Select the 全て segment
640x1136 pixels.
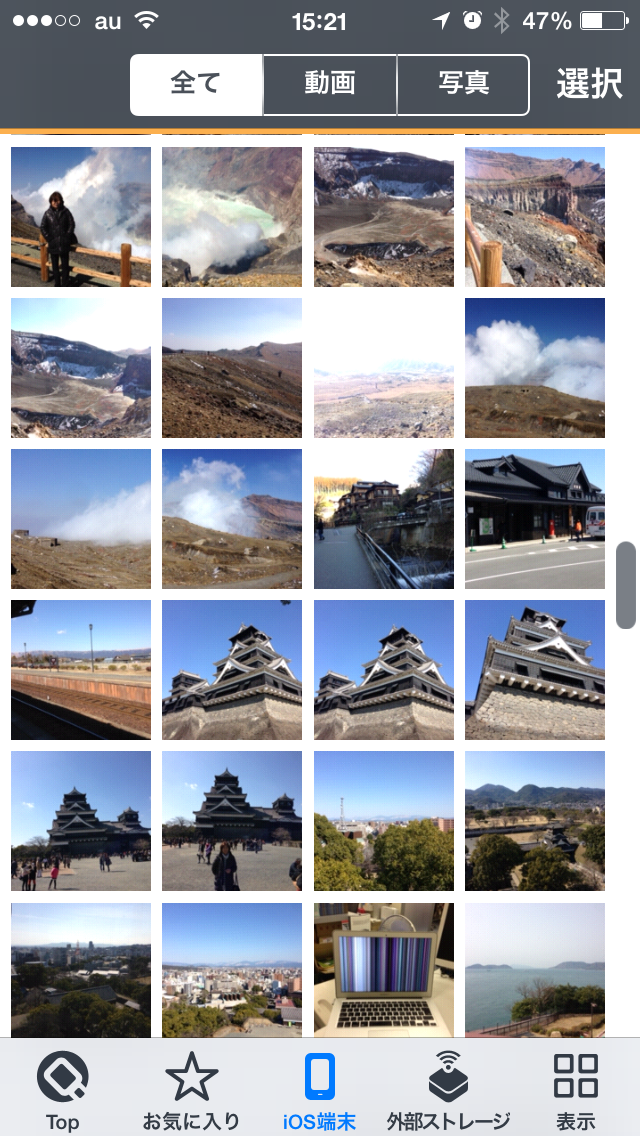(196, 85)
